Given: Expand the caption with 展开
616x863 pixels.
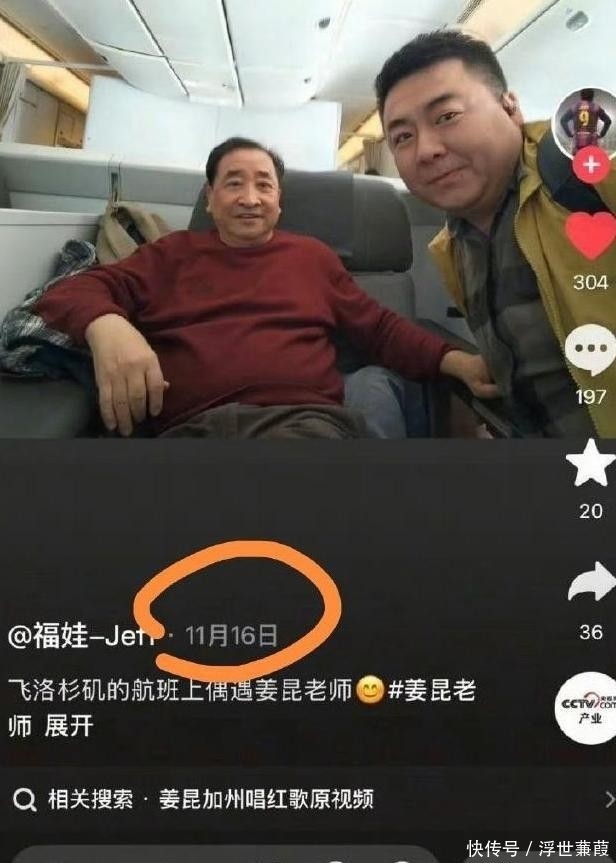Looking at the screenshot, I should point(69,726).
